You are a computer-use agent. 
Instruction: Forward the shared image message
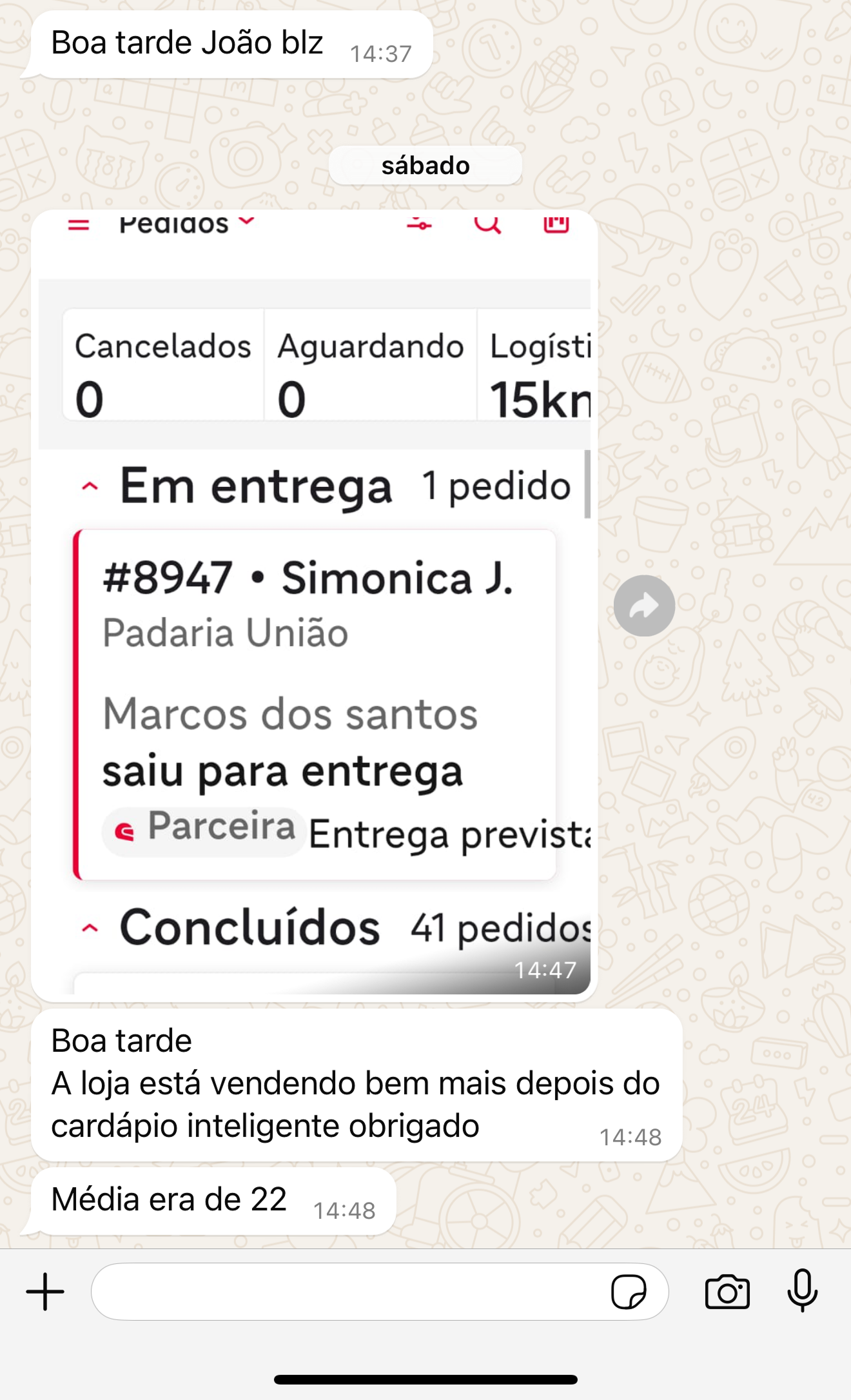(644, 606)
